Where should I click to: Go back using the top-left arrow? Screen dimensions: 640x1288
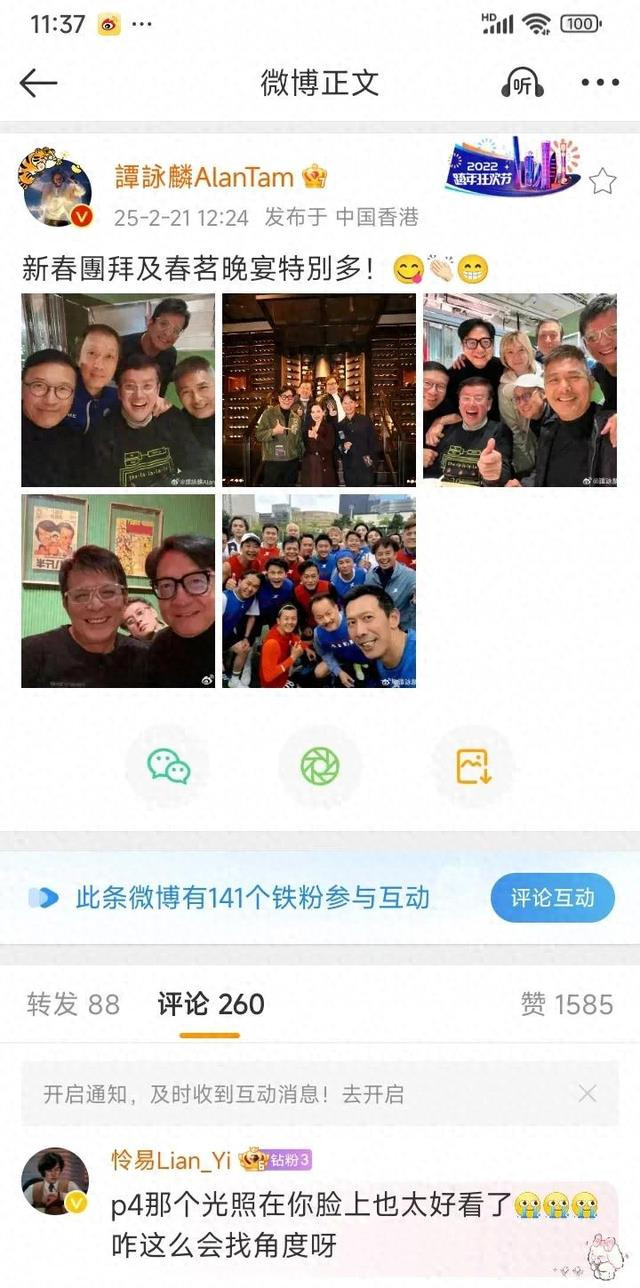coord(38,83)
